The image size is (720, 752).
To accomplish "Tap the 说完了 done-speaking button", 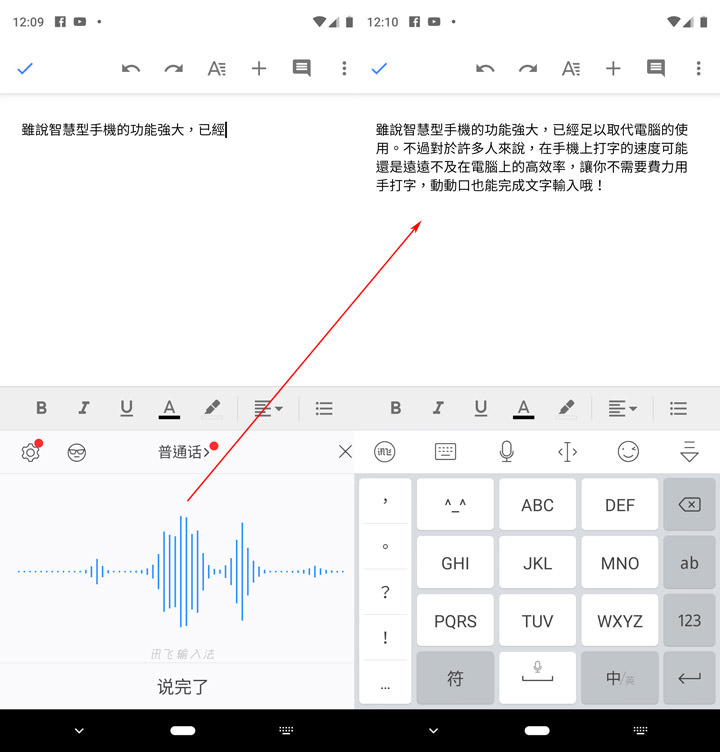I will click(x=183, y=687).
